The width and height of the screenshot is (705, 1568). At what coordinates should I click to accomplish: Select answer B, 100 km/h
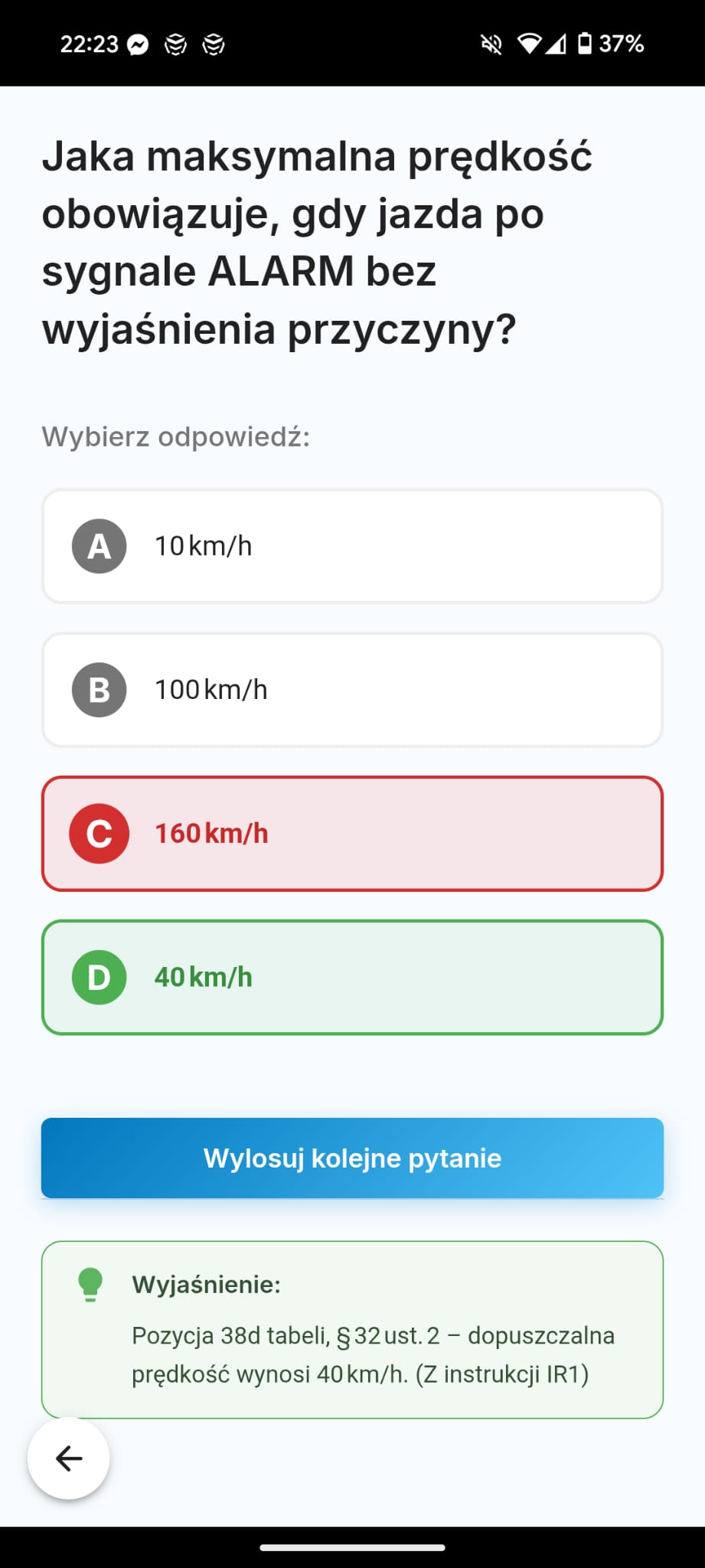tap(352, 689)
